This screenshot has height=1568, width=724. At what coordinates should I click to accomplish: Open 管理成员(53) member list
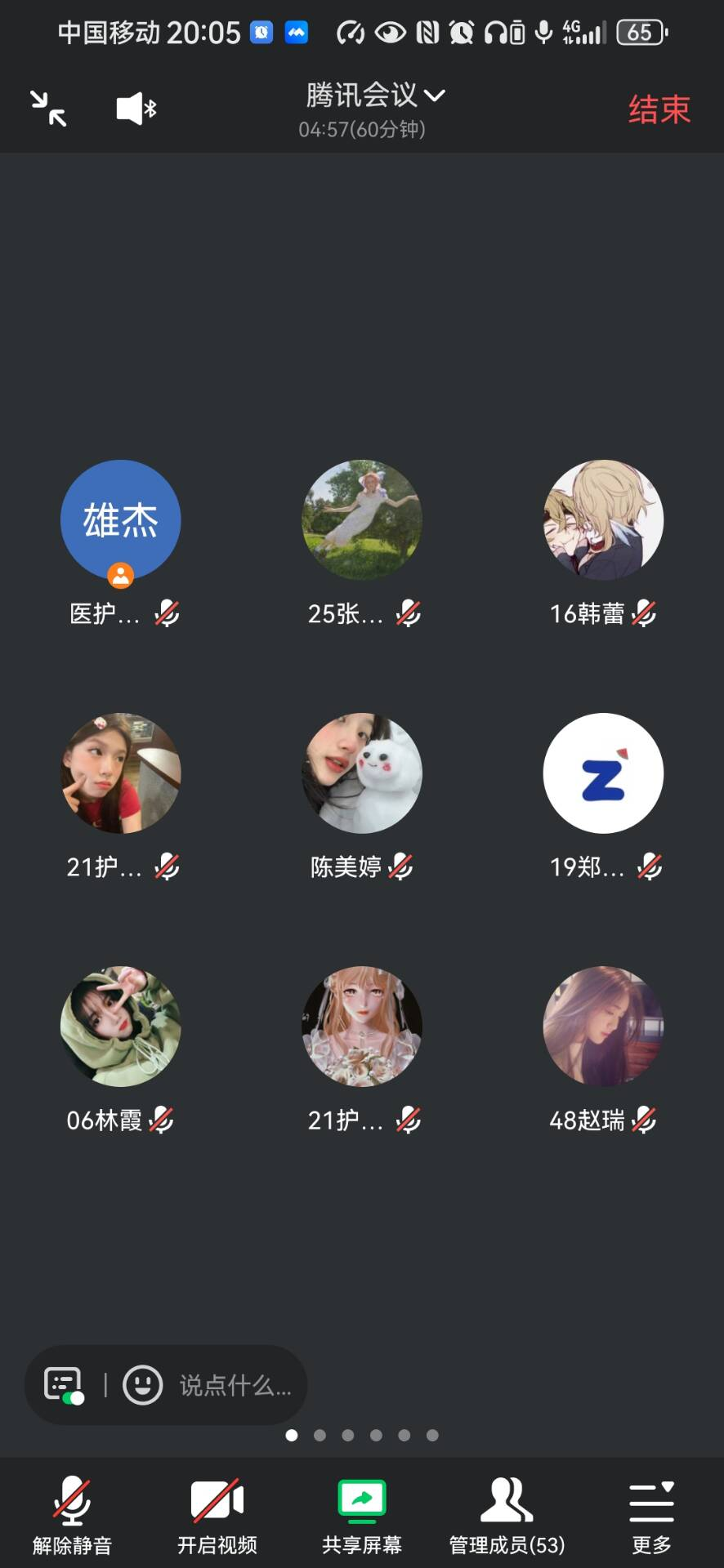click(x=507, y=1515)
